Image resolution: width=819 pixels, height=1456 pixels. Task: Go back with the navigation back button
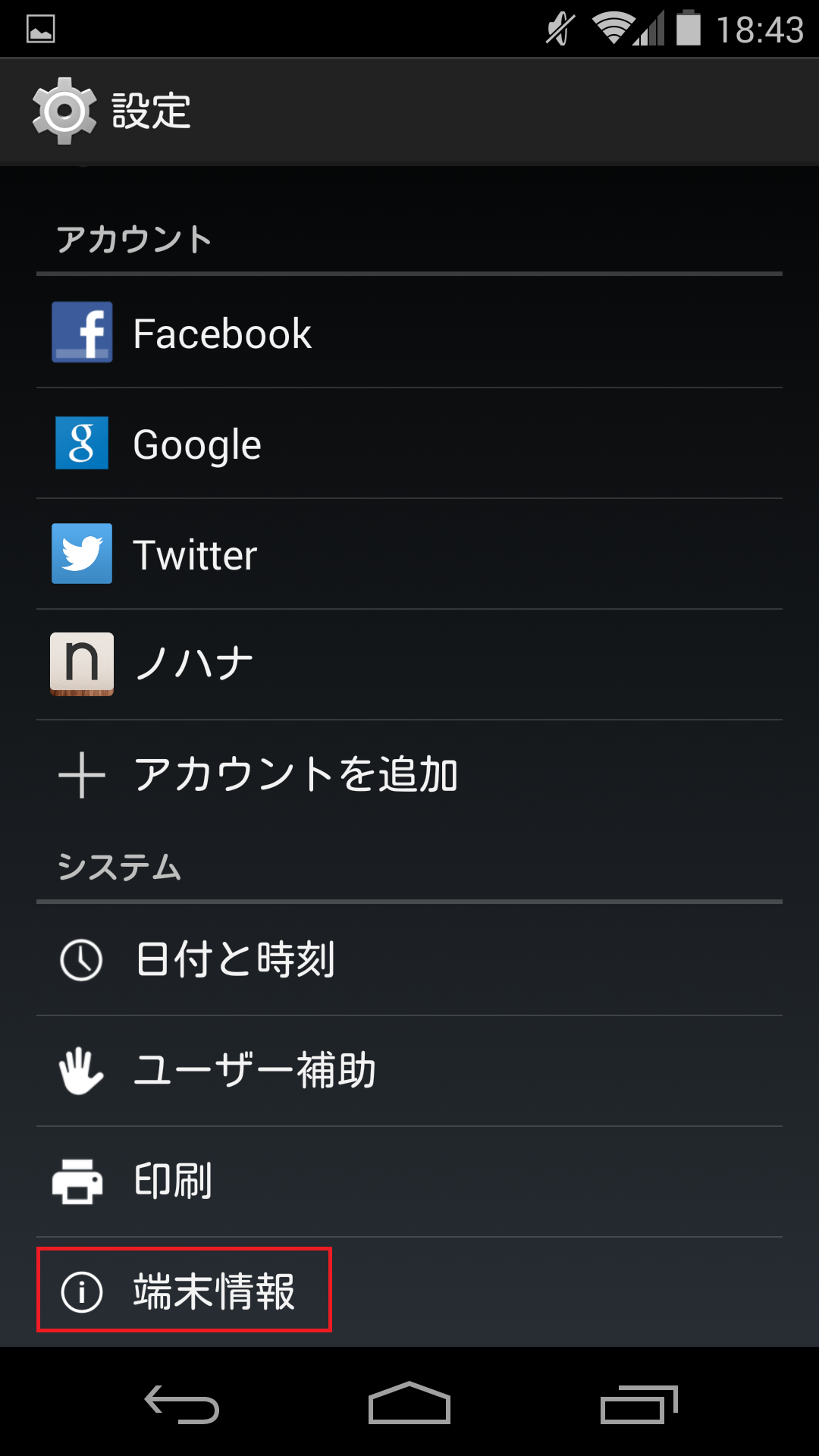[x=182, y=1404]
